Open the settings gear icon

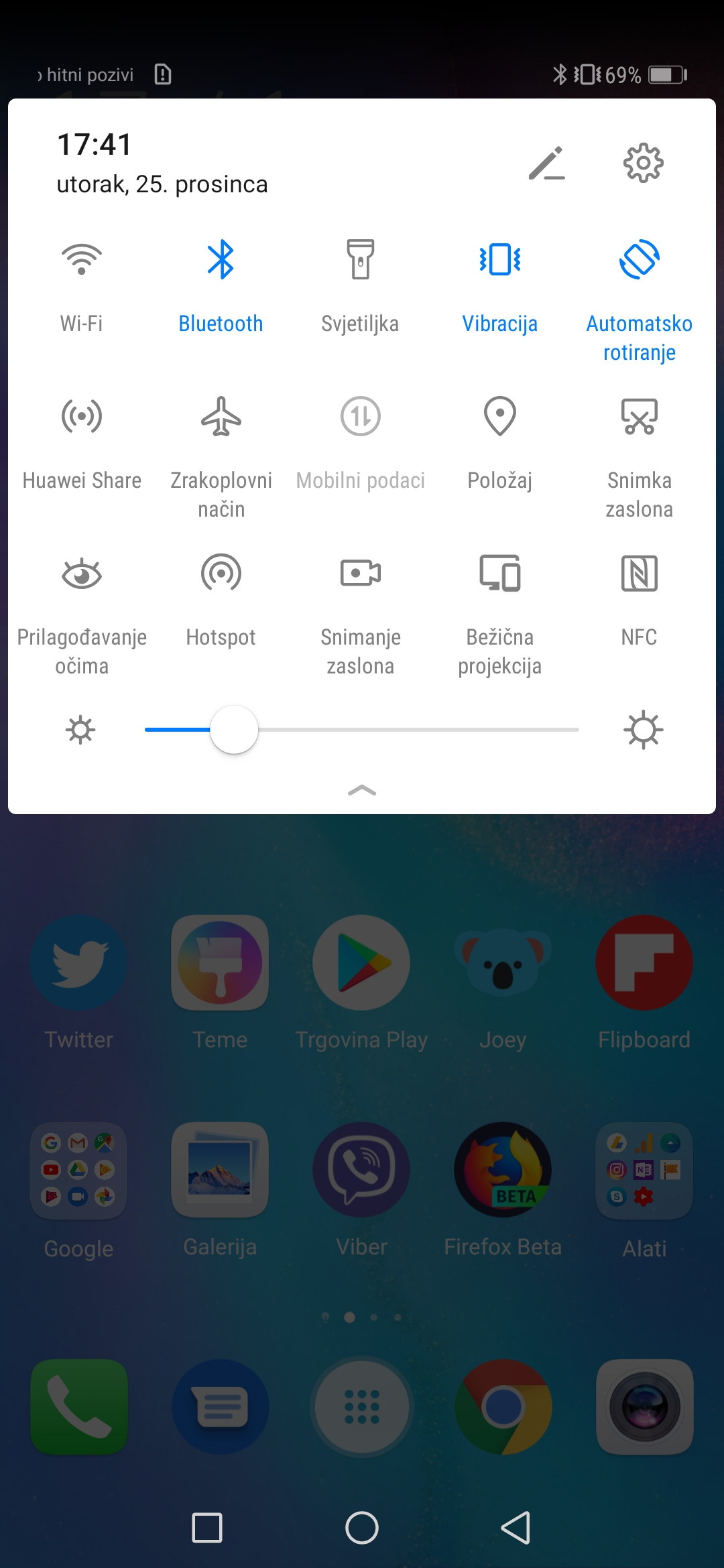[x=643, y=163]
